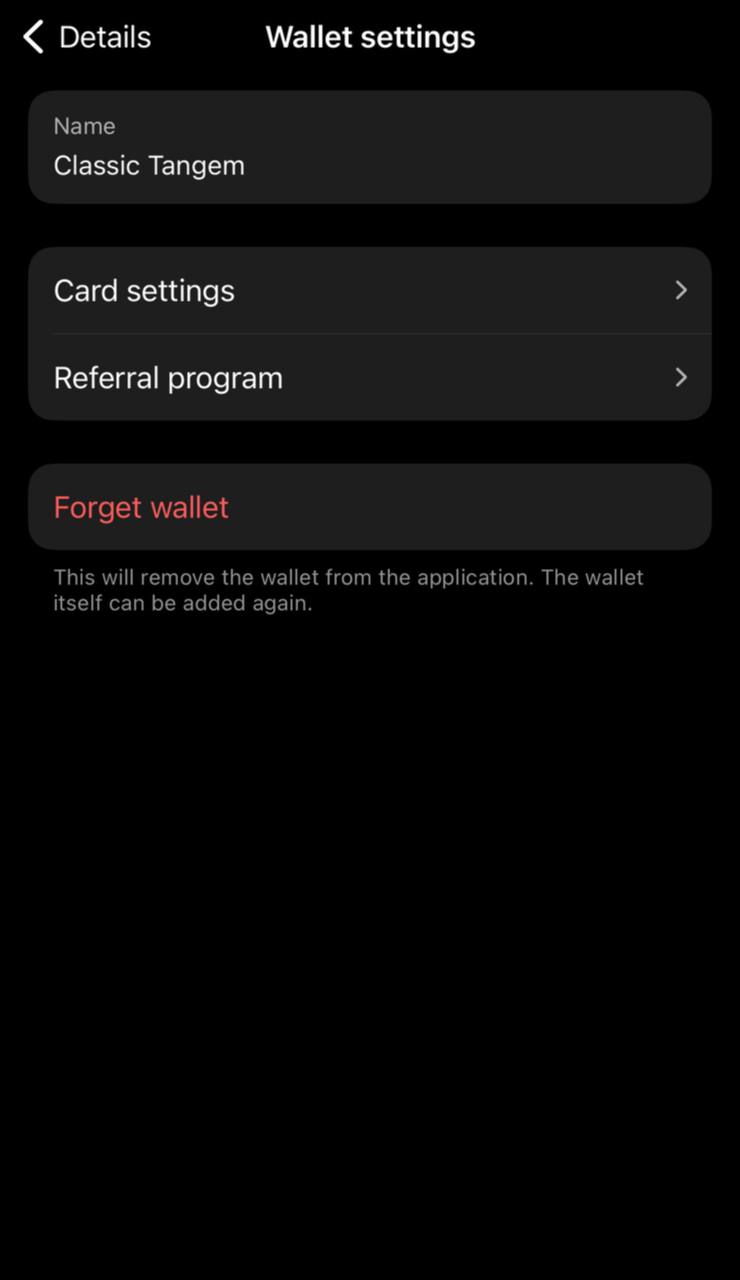The height and width of the screenshot is (1280, 740).
Task: Open Card settings
Action: coord(370,290)
